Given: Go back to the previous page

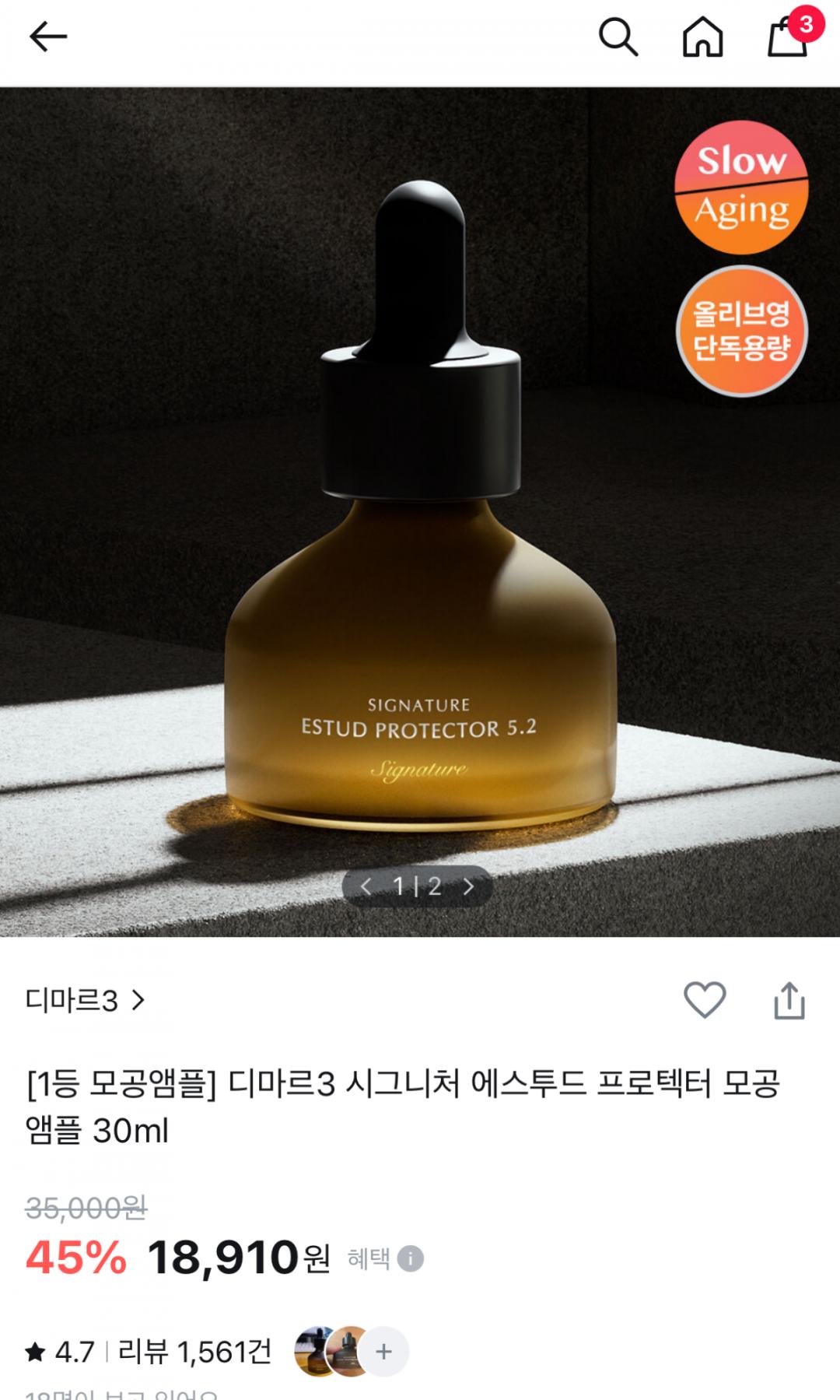Looking at the screenshot, I should tap(48, 37).
